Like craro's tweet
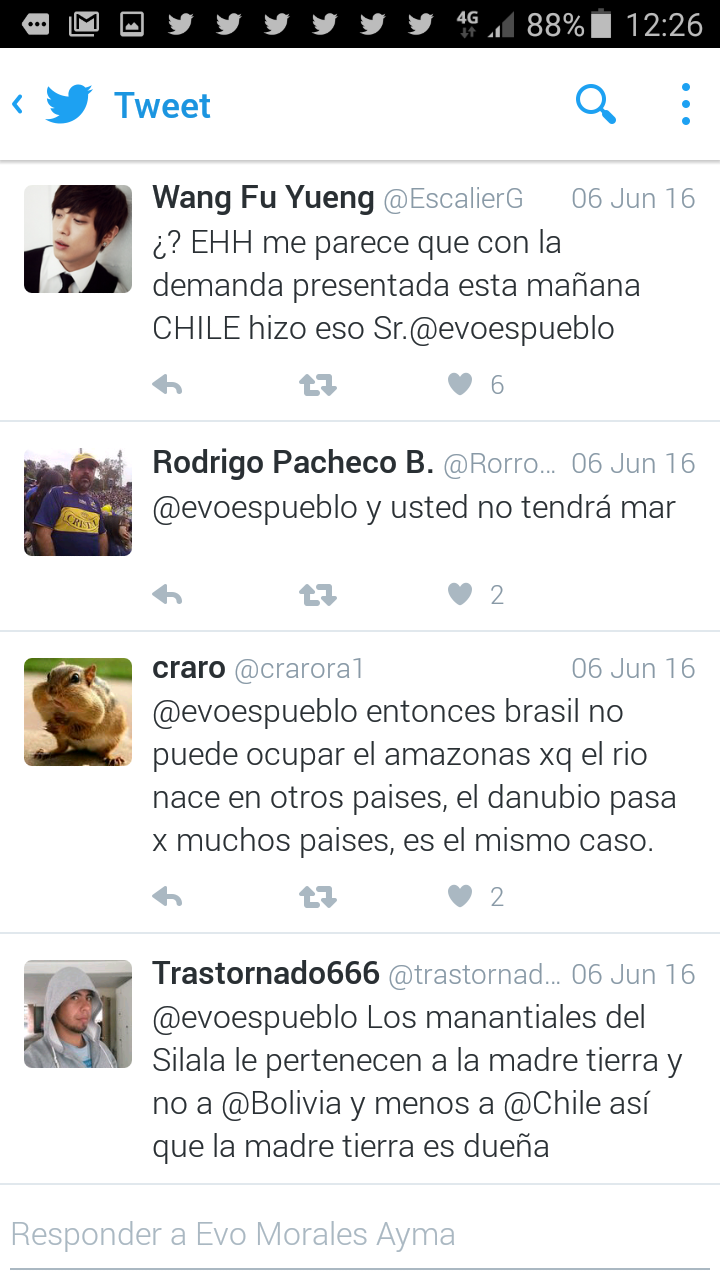The width and height of the screenshot is (720, 1280). (x=459, y=896)
